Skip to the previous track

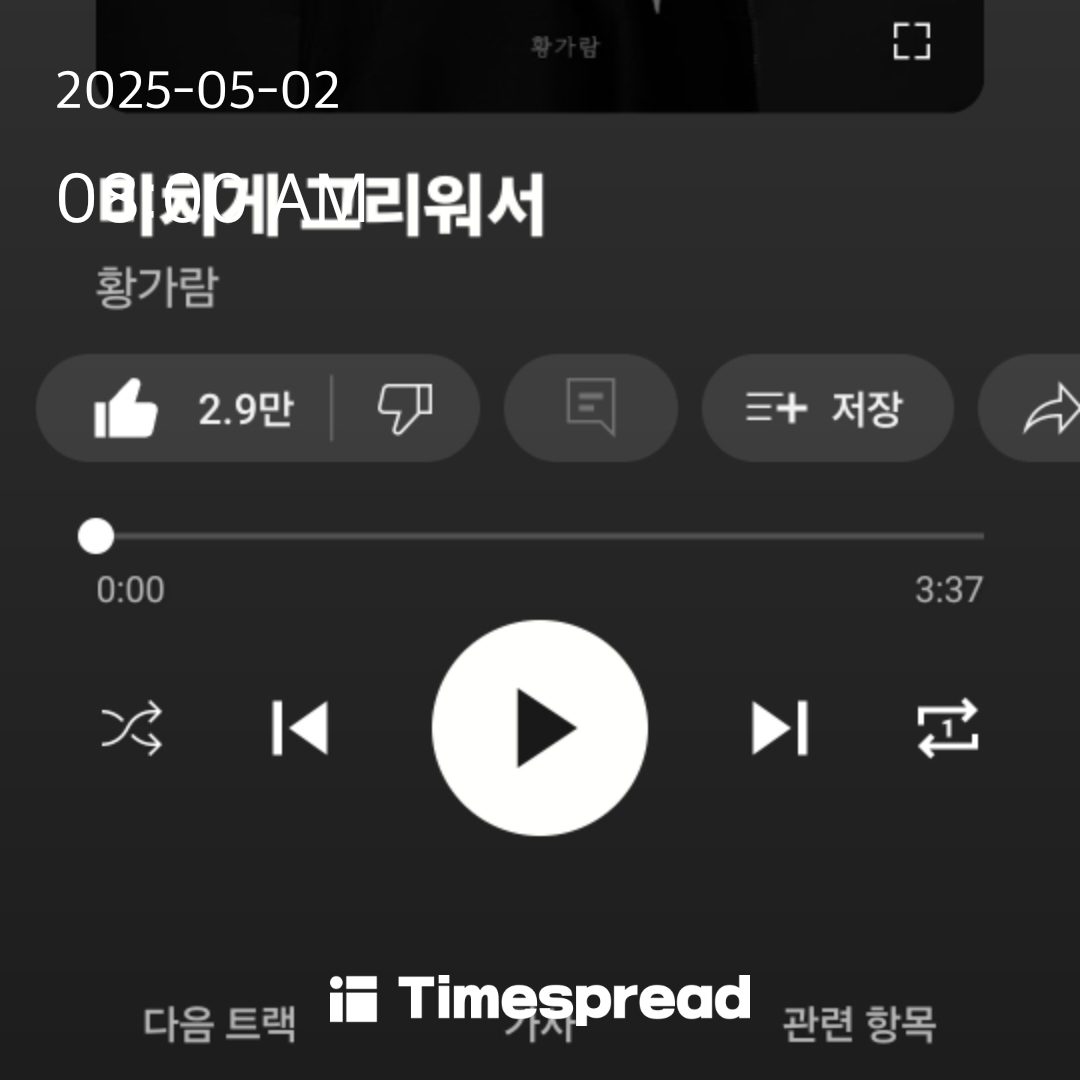300,728
